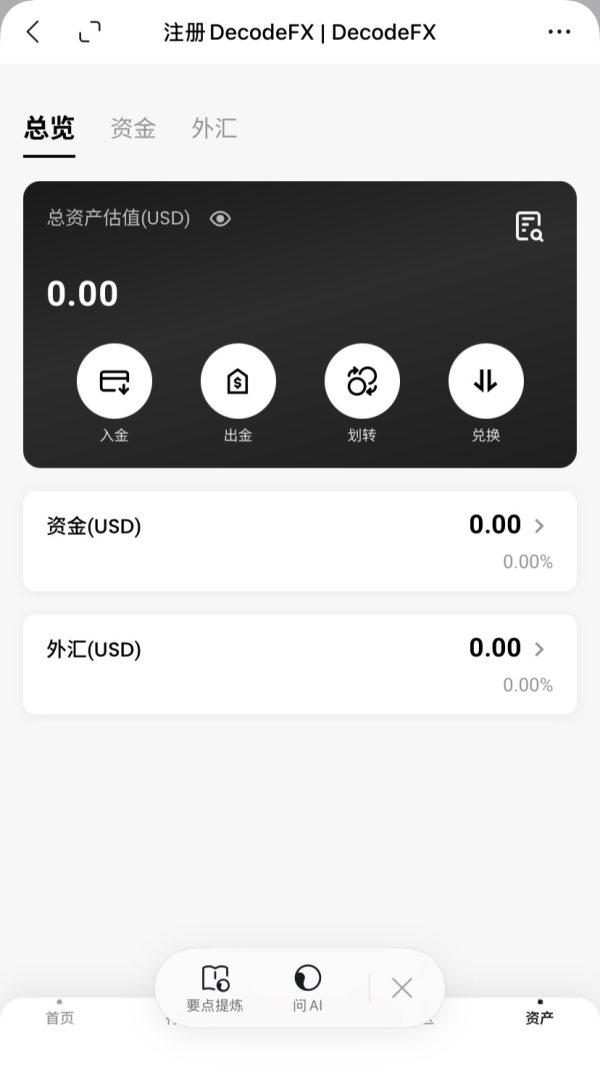Switch to the 资金 tab
The height and width of the screenshot is (1078, 600).
(x=133, y=128)
